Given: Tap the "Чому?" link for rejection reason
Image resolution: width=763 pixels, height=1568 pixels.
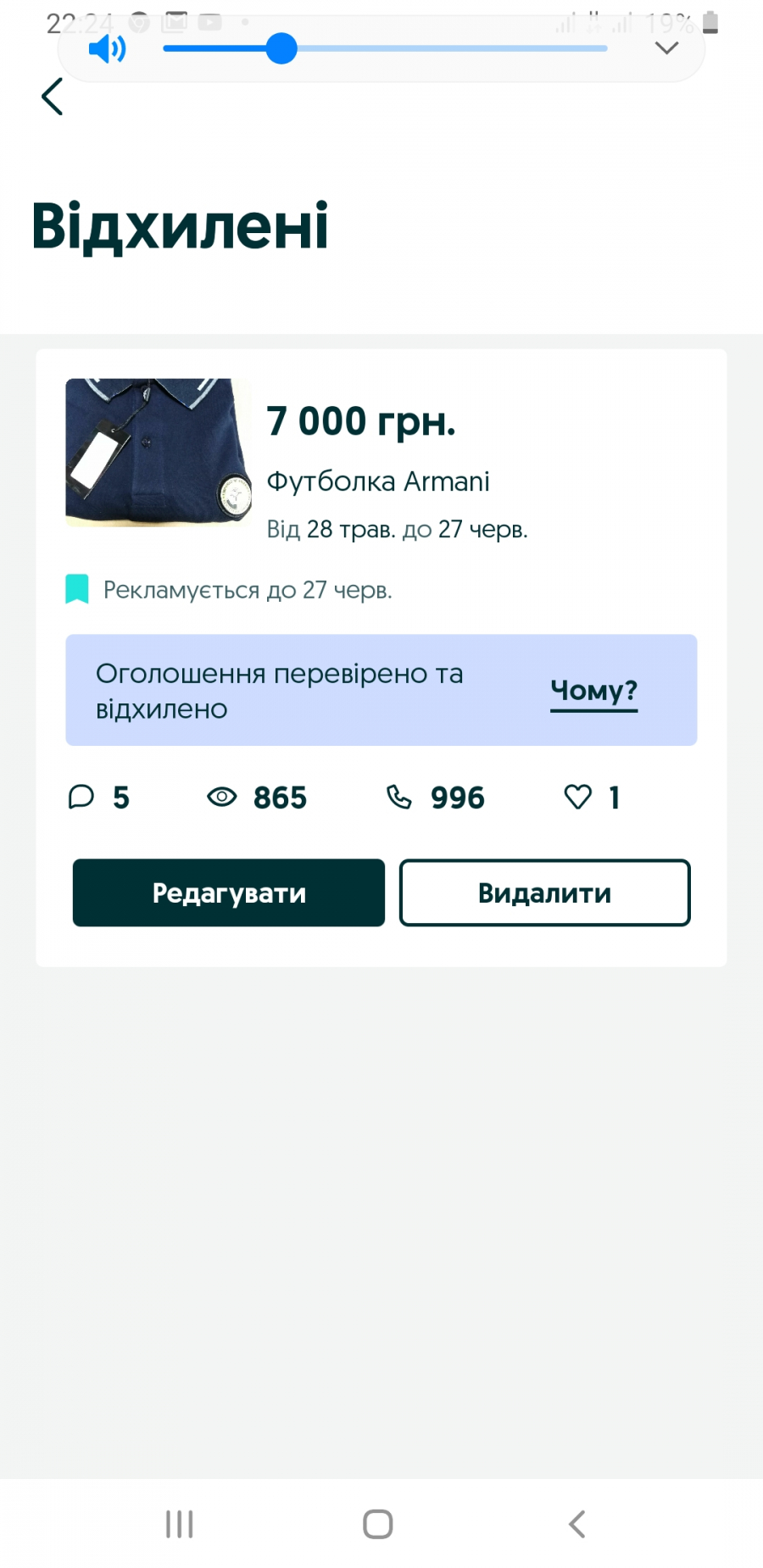Looking at the screenshot, I should click(593, 691).
